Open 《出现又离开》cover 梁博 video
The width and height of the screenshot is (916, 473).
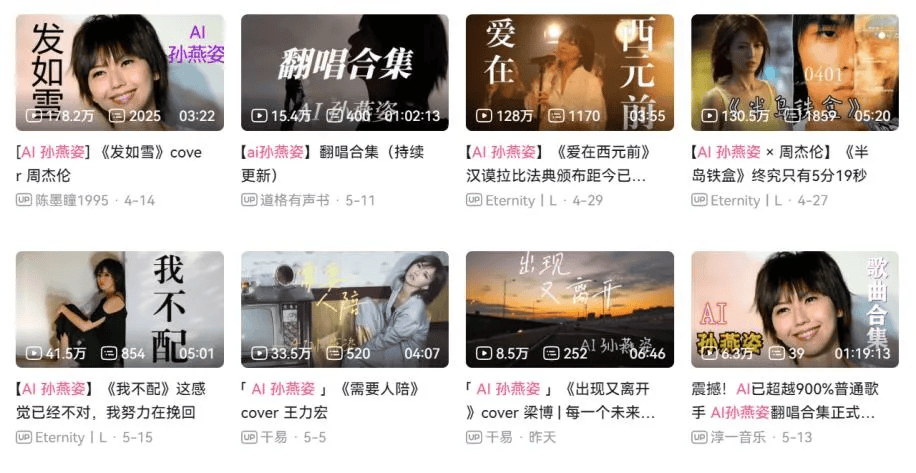pyautogui.click(x=570, y=309)
